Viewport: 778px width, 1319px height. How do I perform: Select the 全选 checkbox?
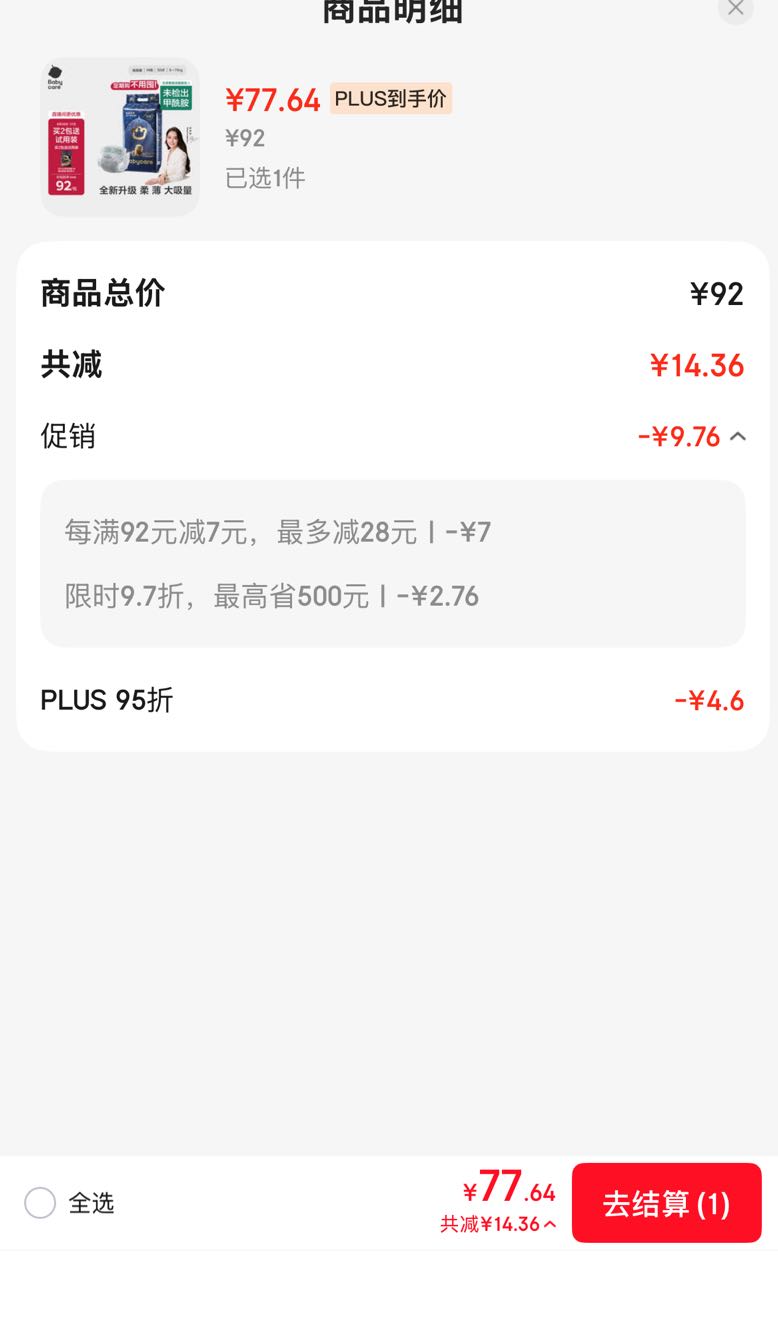[x=40, y=1203]
